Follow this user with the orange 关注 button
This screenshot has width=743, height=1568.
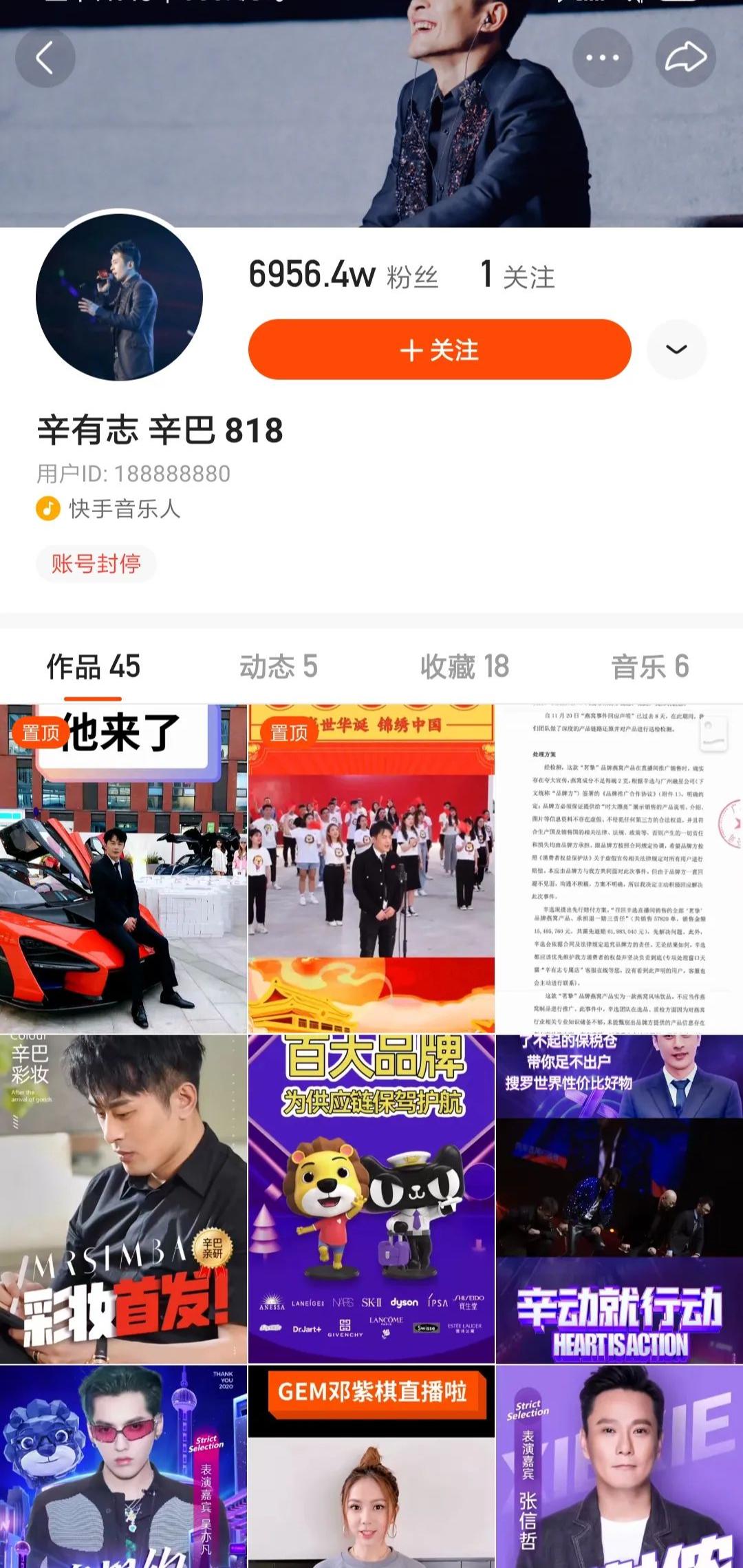(439, 350)
